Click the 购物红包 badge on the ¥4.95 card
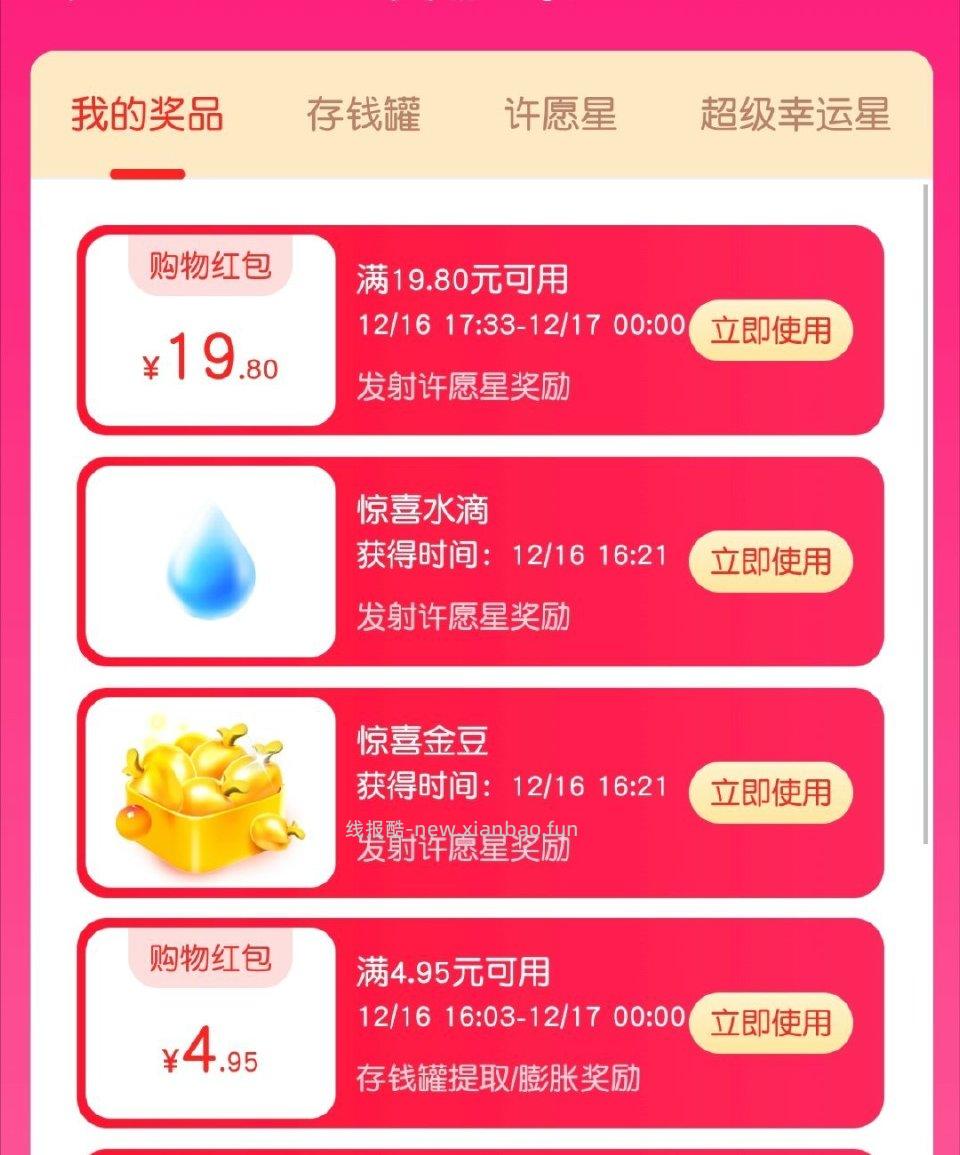Viewport: 960px width, 1155px height. tap(210, 957)
